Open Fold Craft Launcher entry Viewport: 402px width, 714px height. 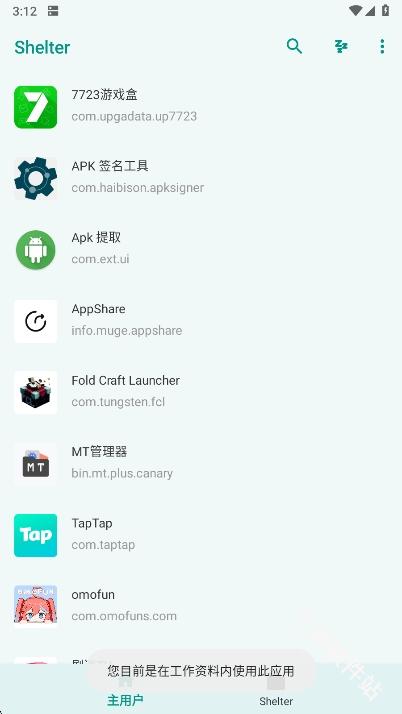(x=201, y=393)
